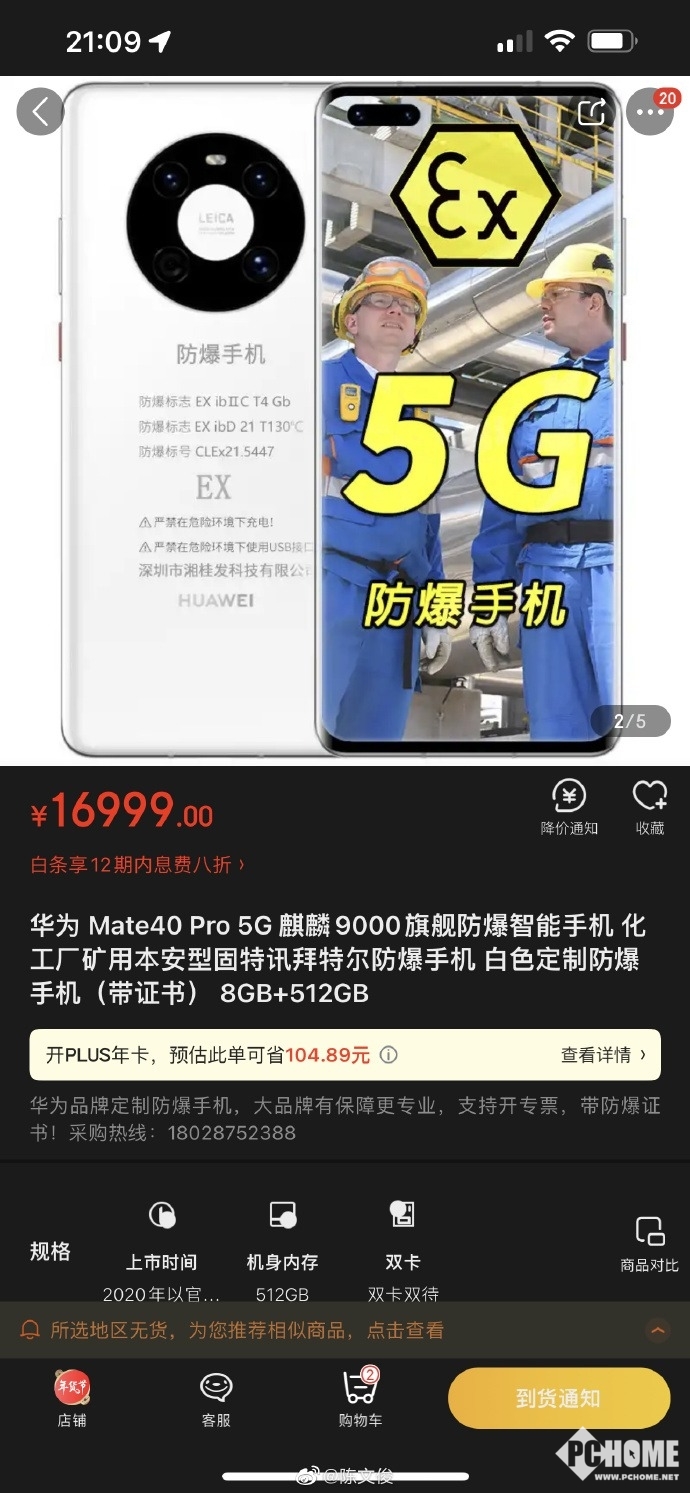Open the 购物车 shopping cart
This screenshot has height=1493, width=690.
coord(360,1398)
